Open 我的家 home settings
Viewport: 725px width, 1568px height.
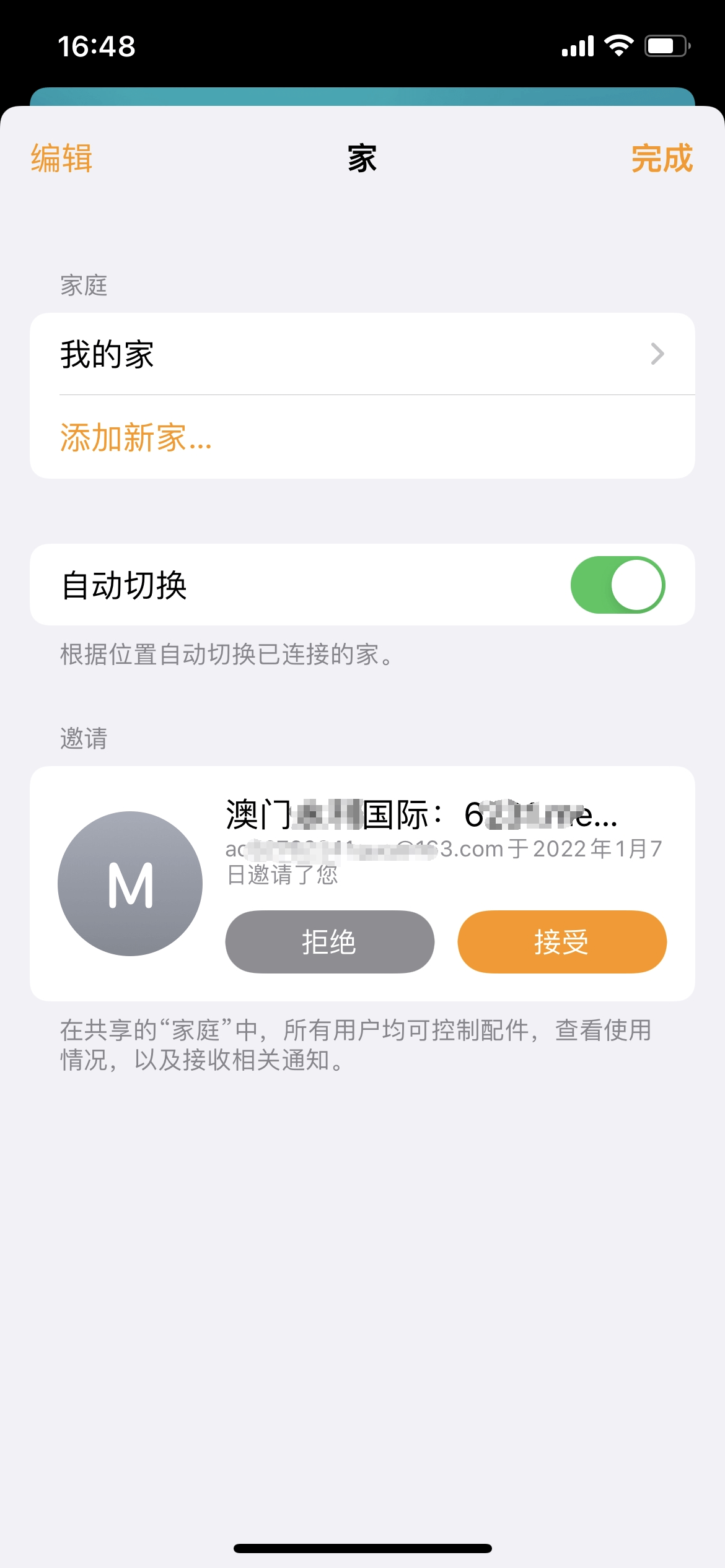coord(362,354)
